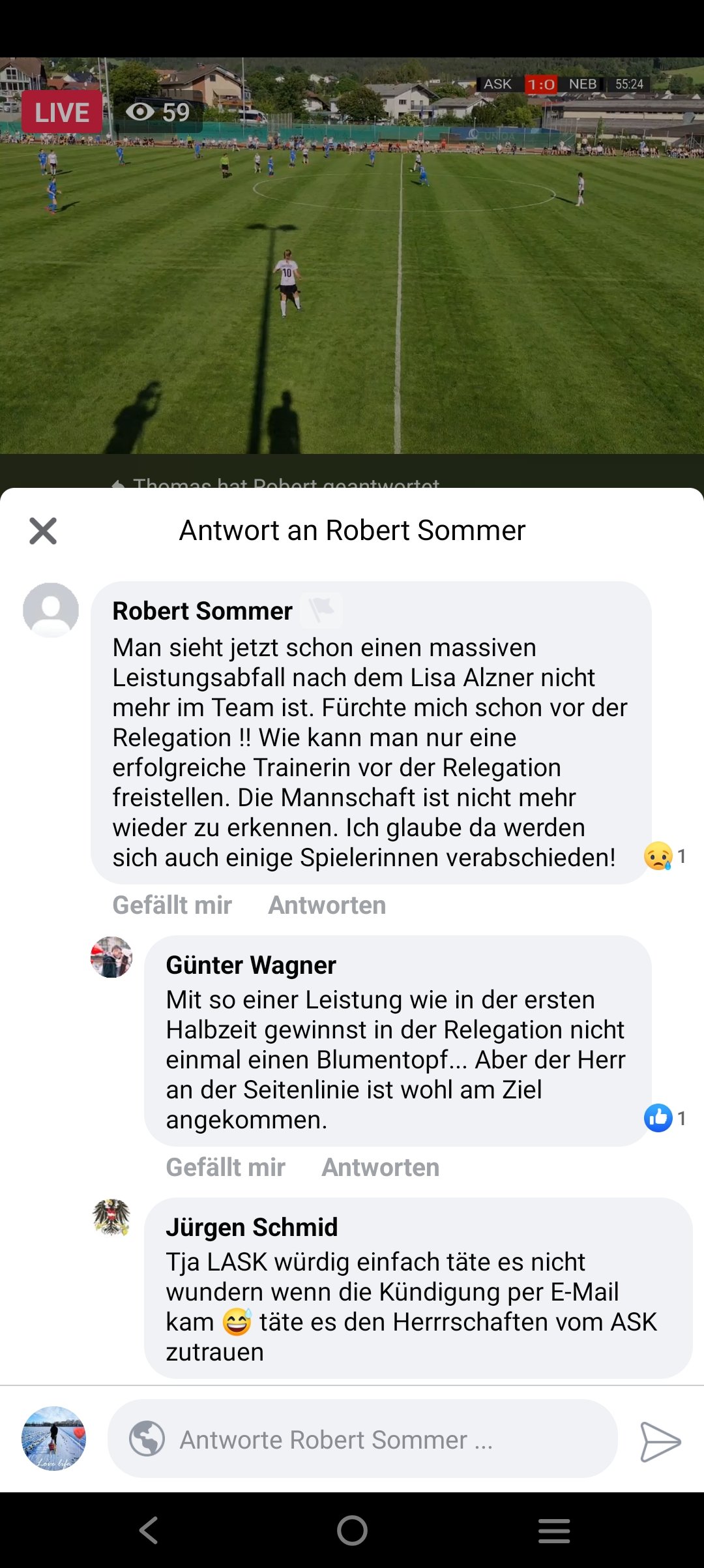Viewport: 704px width, 1568px height.
Task: Open the reply text field for Robert Sommer
Action: point(362,1439)
